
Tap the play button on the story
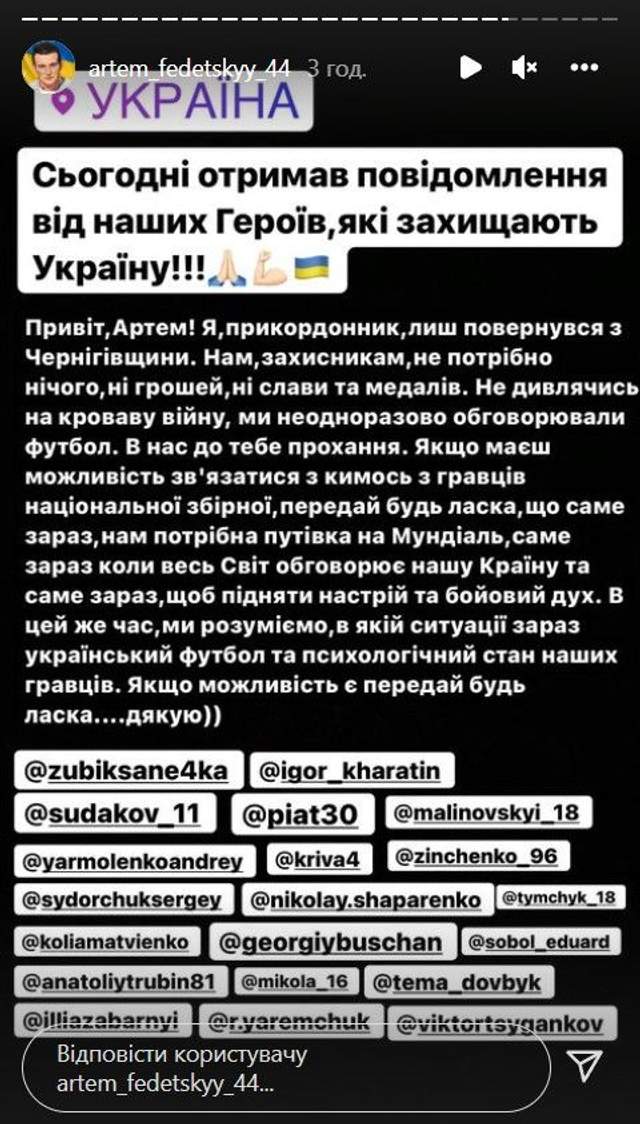pos(469,68)
